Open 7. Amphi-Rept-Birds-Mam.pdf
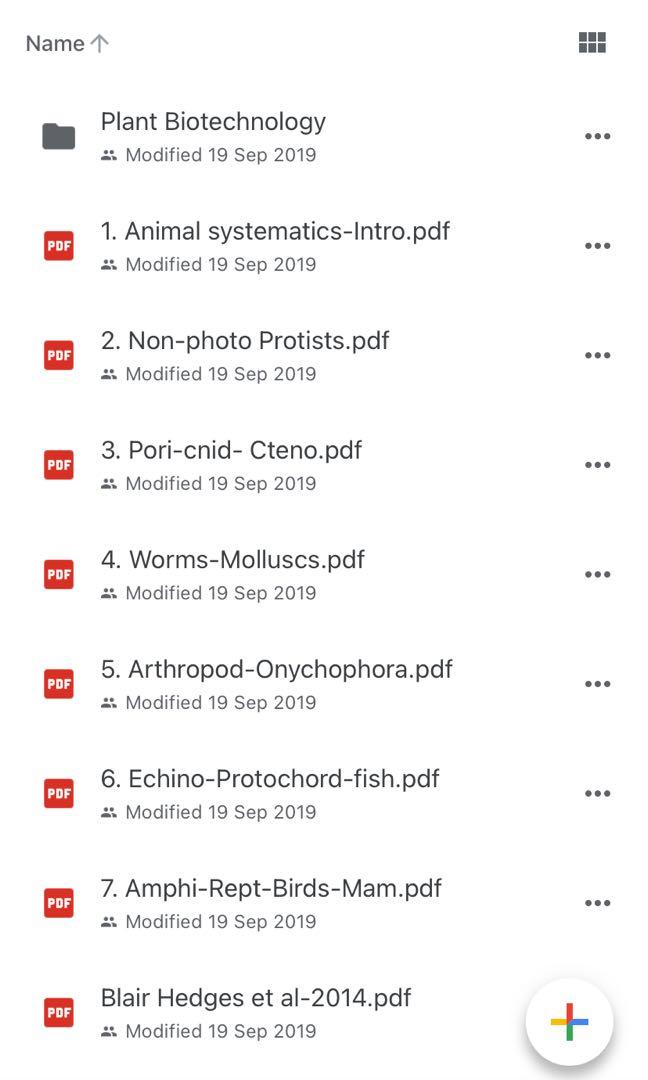 pos(271,889)
